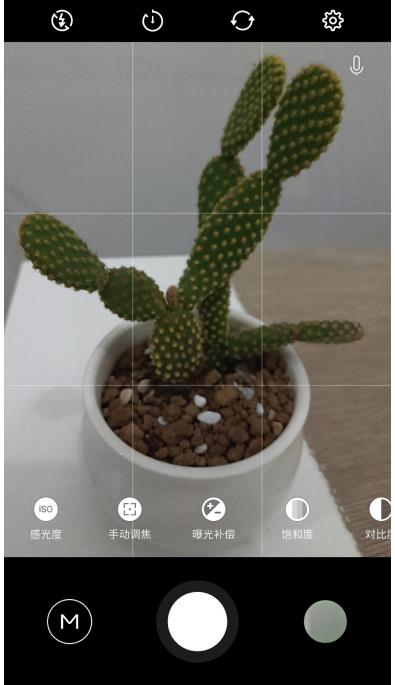Image resolution: width=395 pixels, height=685 pixels.
Task: Open 曝光补偿 exposure compensation
Action: tap(214, 518)
